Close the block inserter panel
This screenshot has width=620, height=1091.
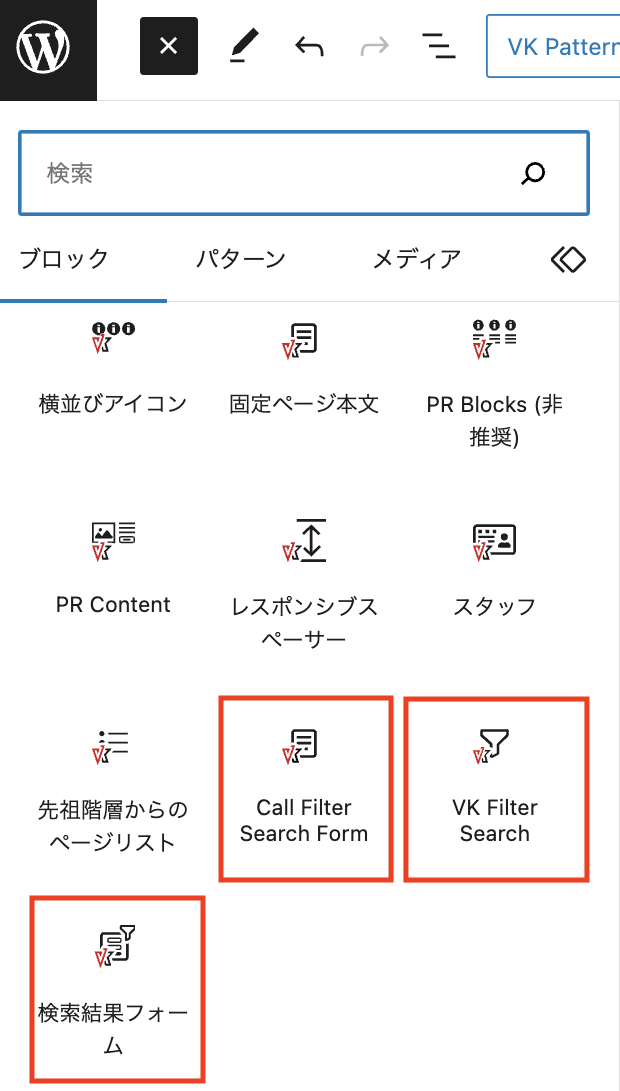[168, 46]
